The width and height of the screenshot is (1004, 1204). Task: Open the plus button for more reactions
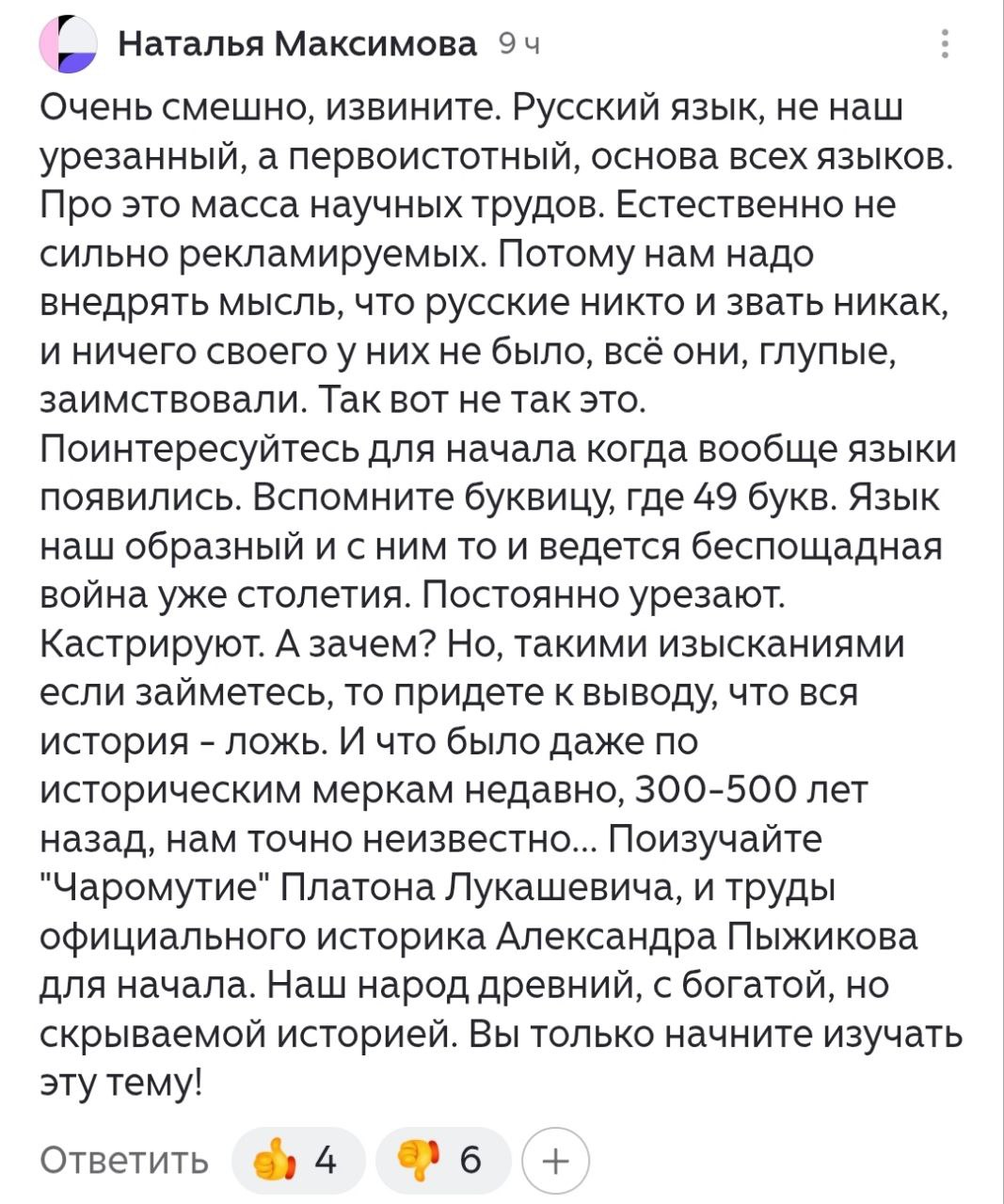pos(555,1162)
